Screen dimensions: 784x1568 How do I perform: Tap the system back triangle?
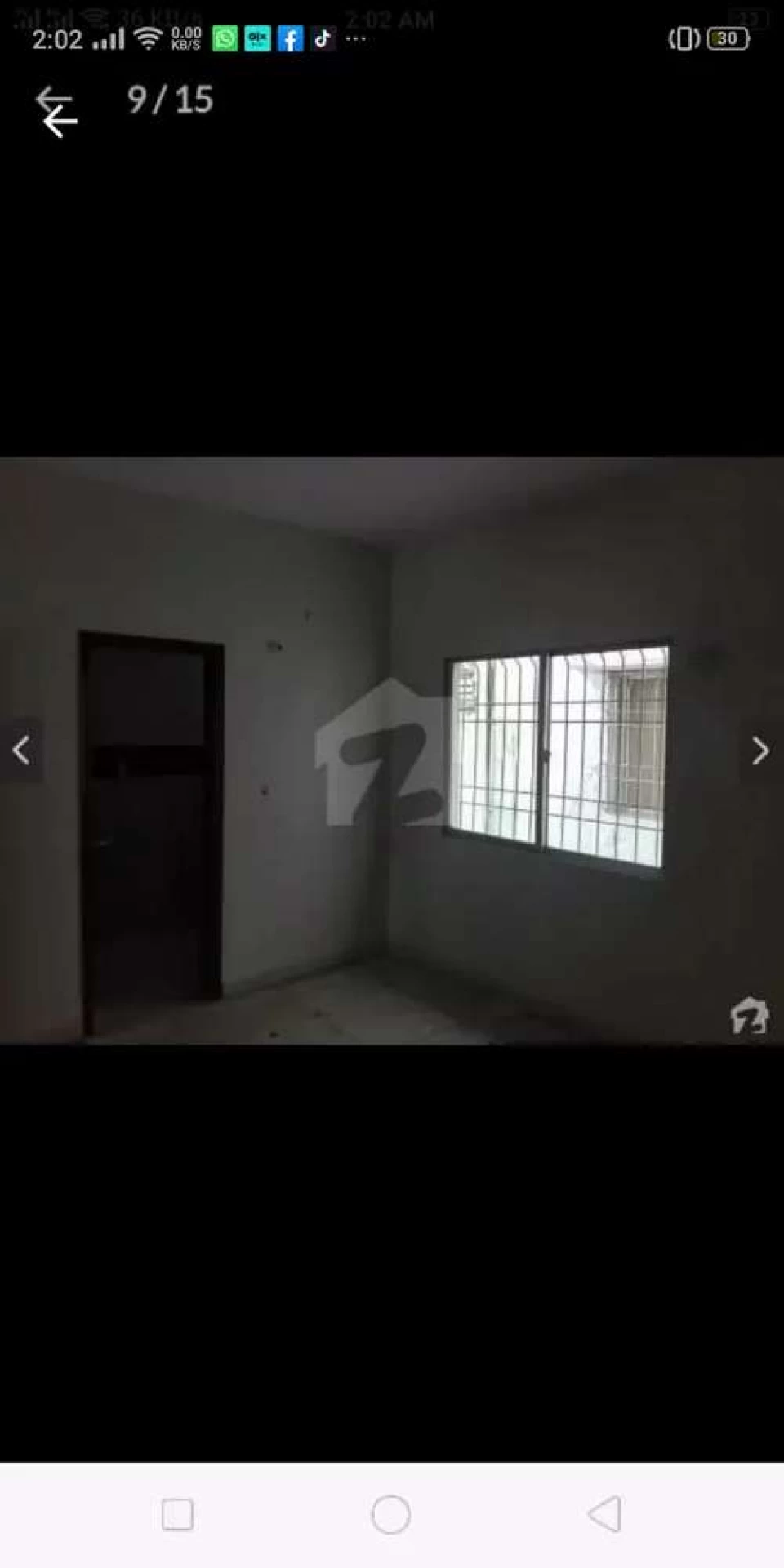[605, 1514]
